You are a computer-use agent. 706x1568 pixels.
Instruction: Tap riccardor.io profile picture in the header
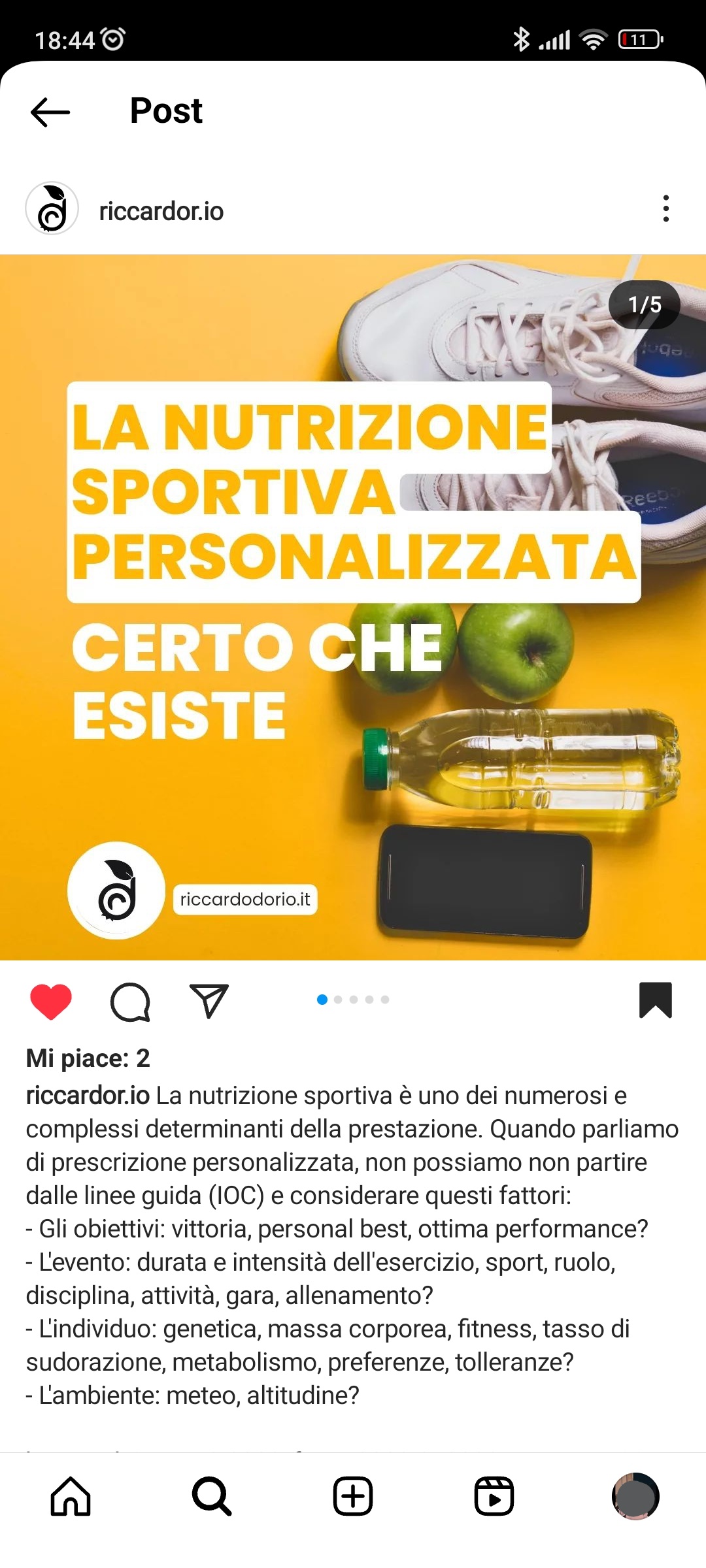tap(52, 209)
